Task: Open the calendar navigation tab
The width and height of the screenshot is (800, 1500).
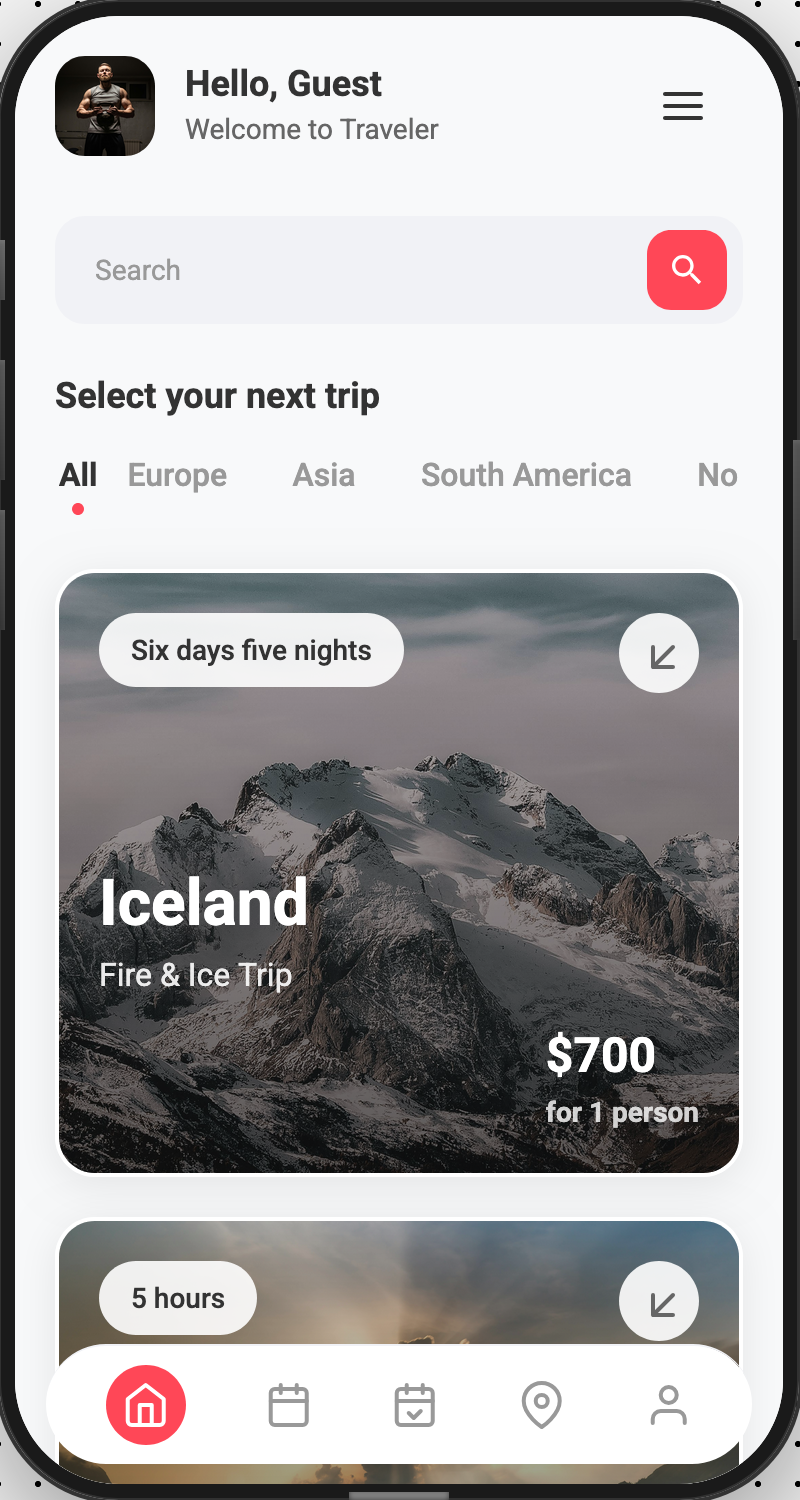Action: coord(289,1405)
